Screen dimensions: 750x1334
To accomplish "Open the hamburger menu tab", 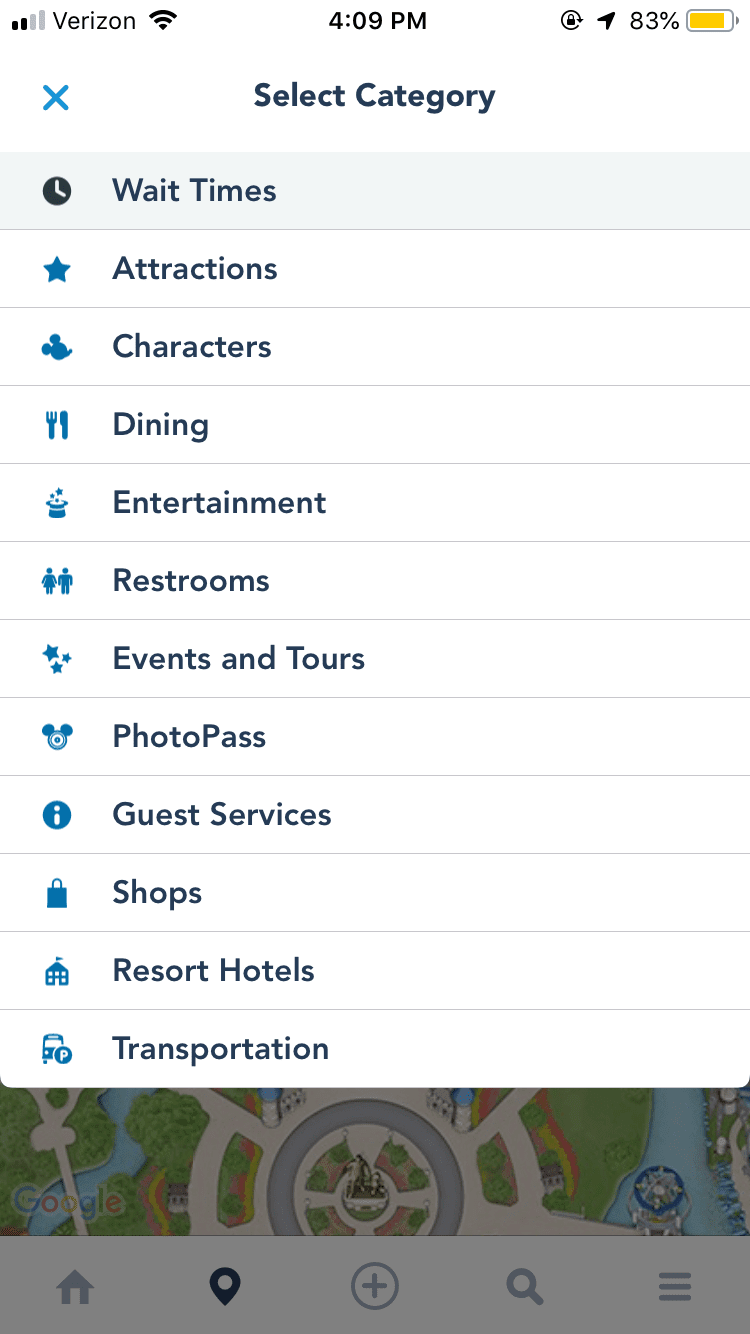I will click(x=675, y=1287).
